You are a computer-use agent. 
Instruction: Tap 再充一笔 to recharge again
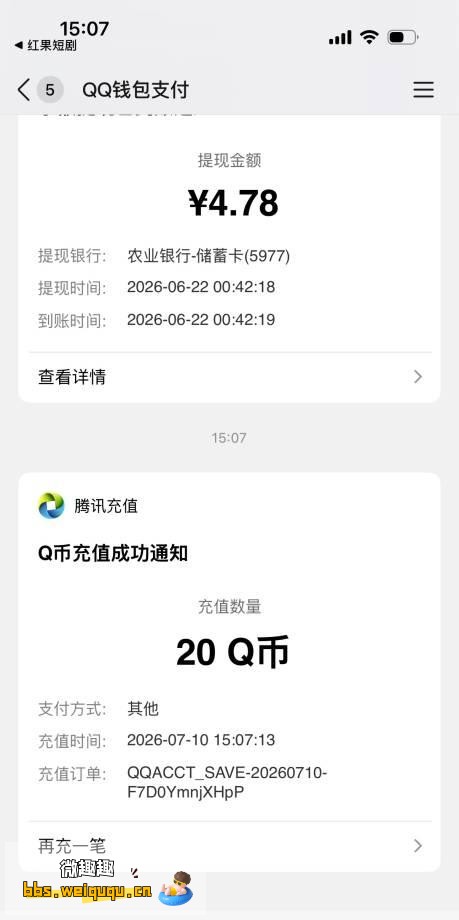(x=230, y=845)
